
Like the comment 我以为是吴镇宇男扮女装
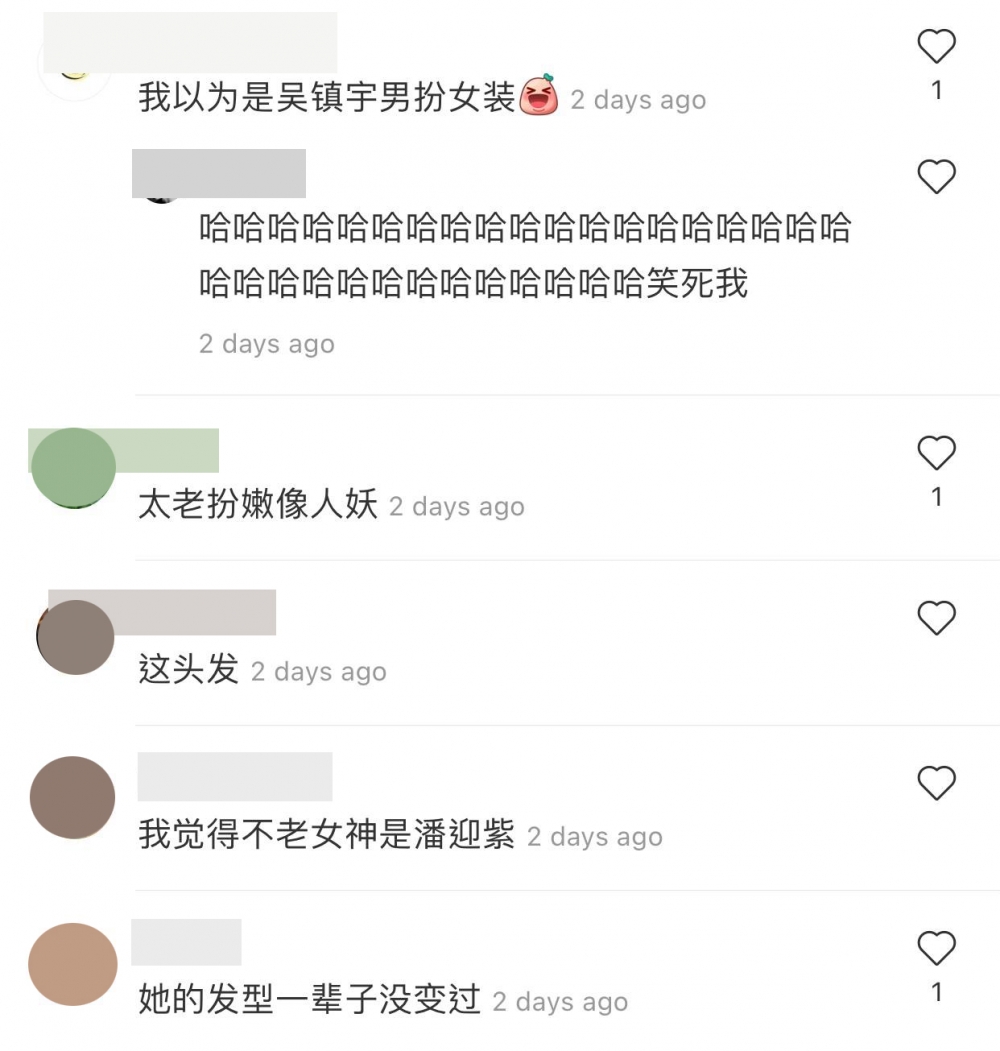tap(936, 47)
